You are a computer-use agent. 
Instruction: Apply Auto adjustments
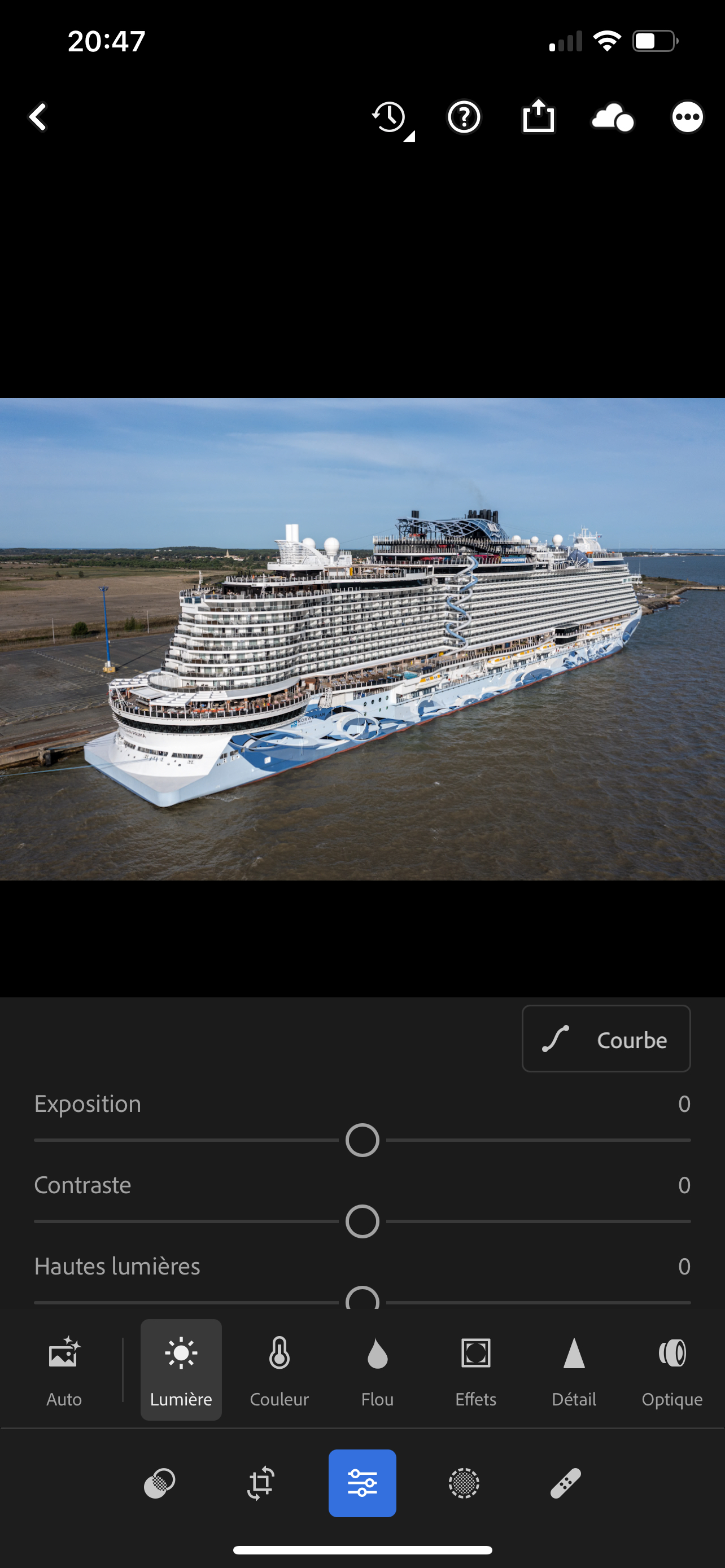[64, 1369]
